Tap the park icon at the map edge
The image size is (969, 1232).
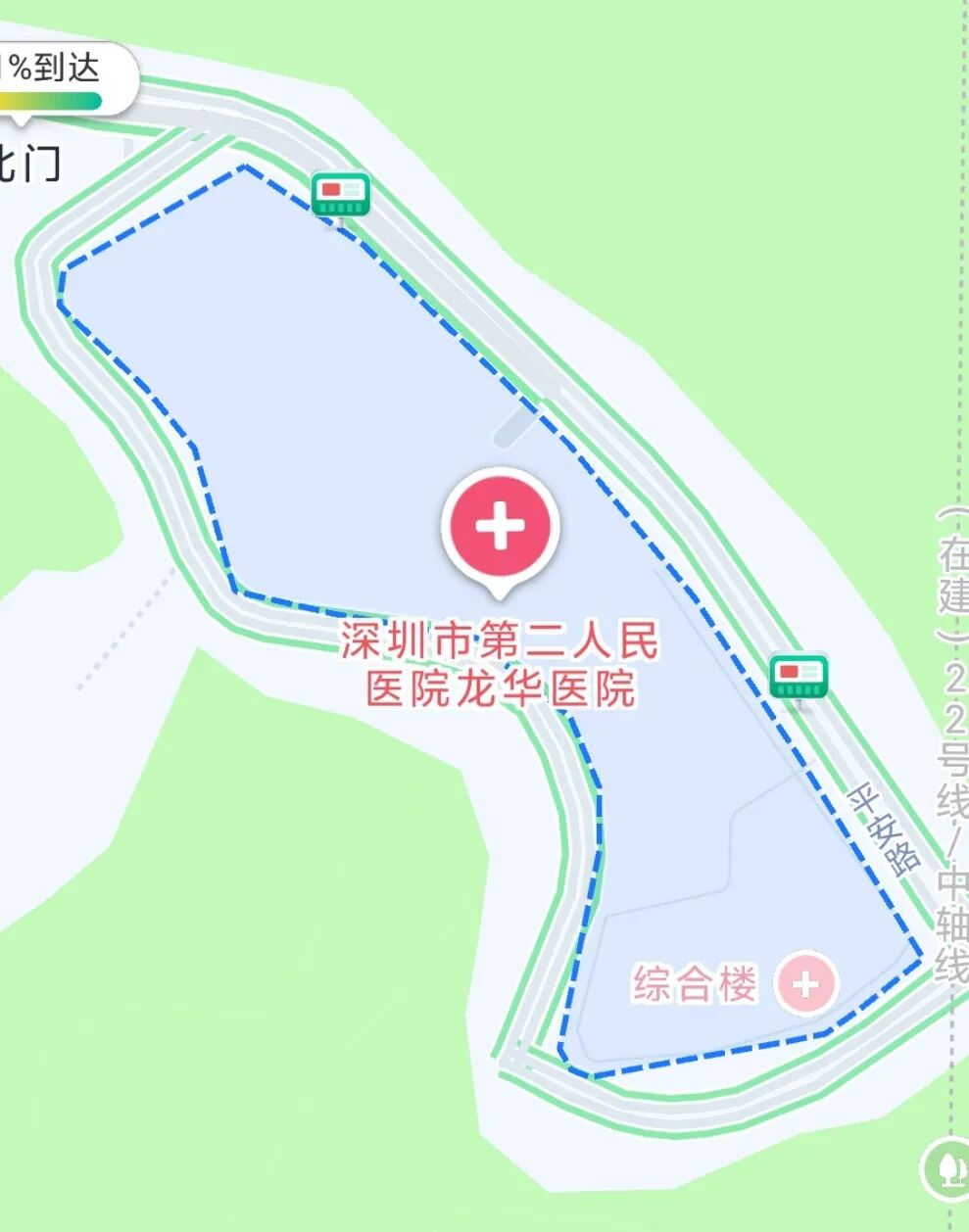[947, 1166]
